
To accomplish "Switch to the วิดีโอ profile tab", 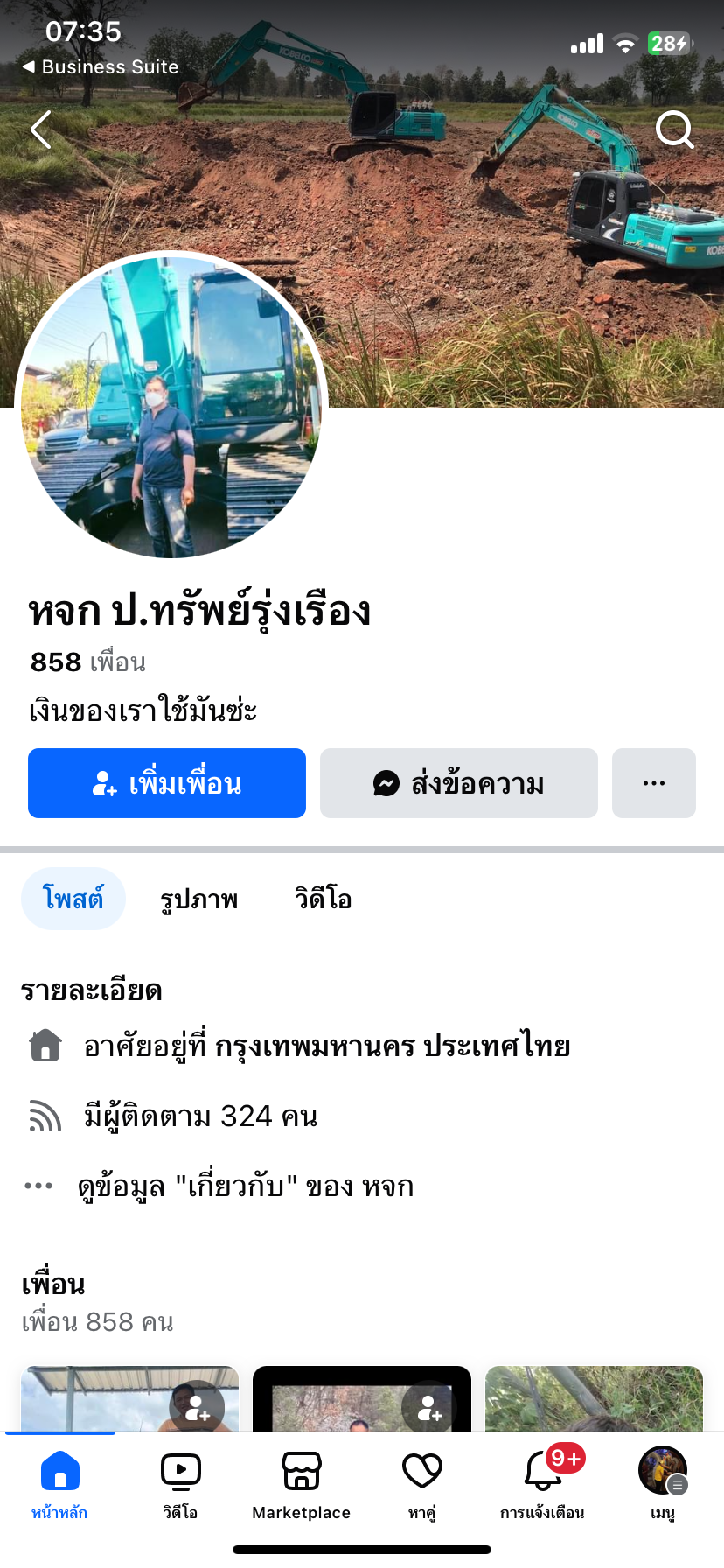I will 323,899.
